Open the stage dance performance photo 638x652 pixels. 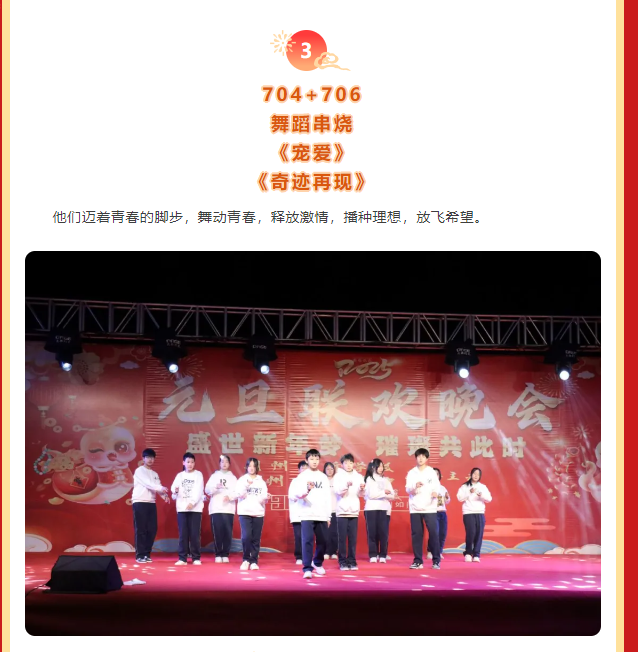(313, 443)
